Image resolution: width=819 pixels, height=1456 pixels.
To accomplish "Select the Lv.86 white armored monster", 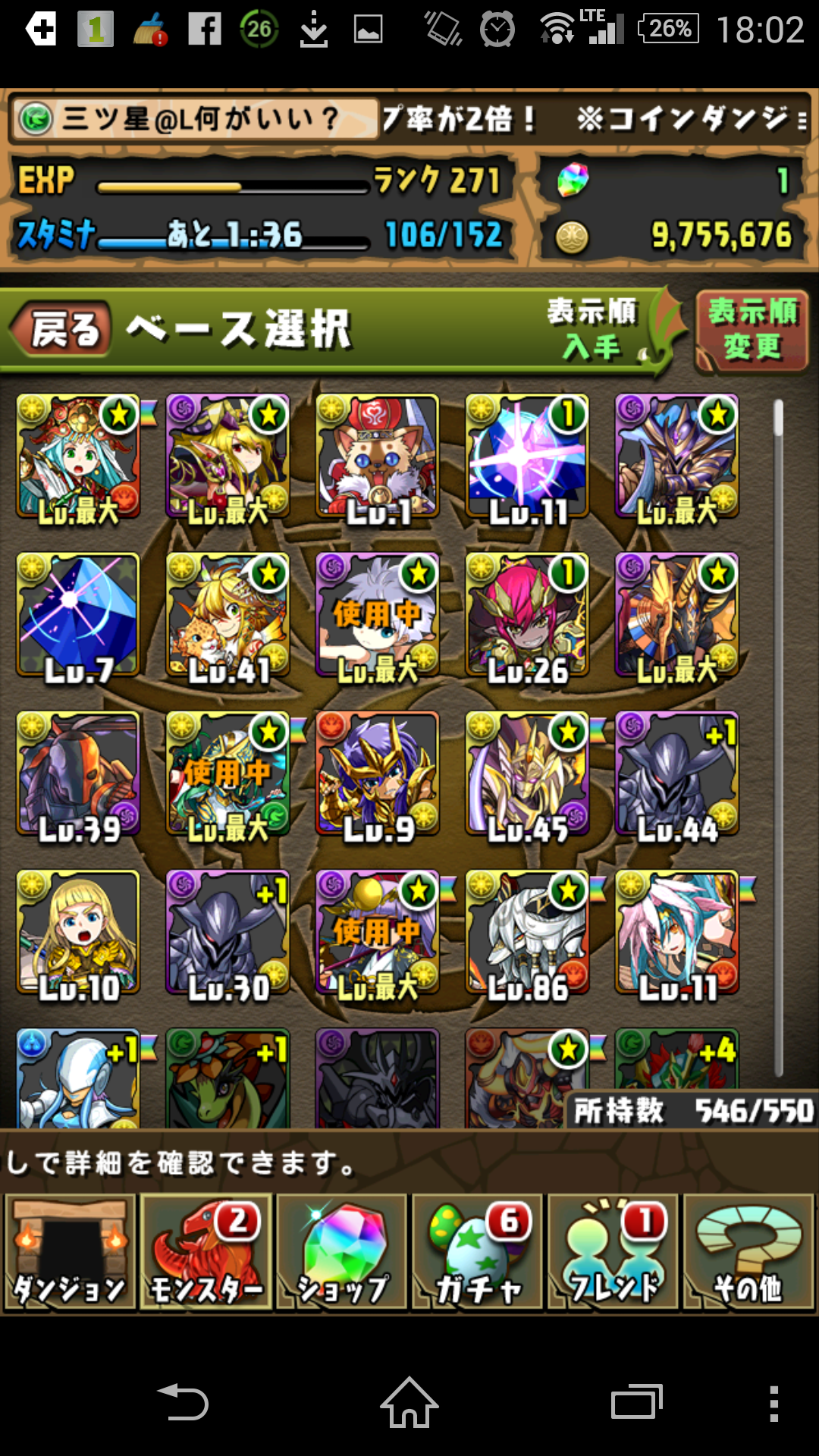I will [527, 932].
